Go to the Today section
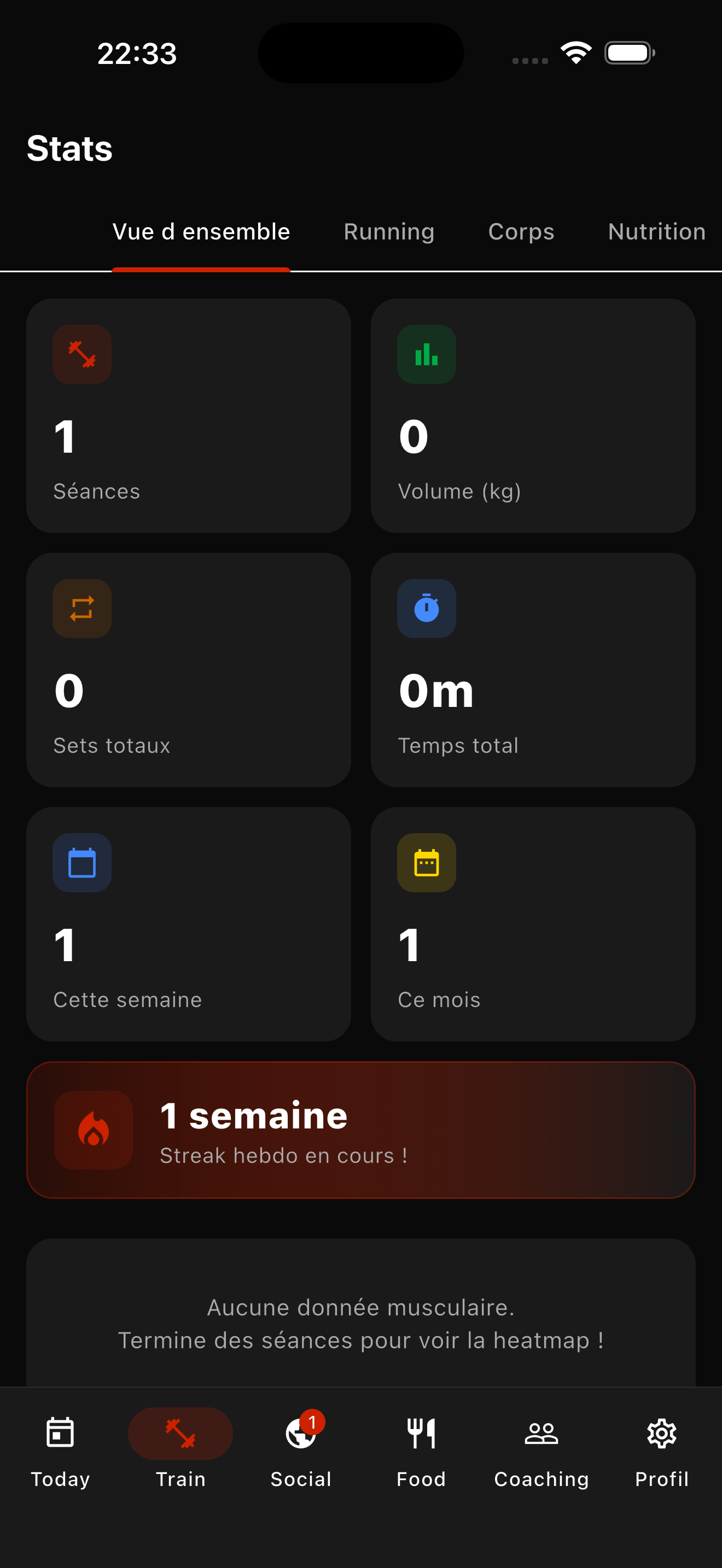The image size is (722, 1568). pyautogui.click(x=60, y=1451)
